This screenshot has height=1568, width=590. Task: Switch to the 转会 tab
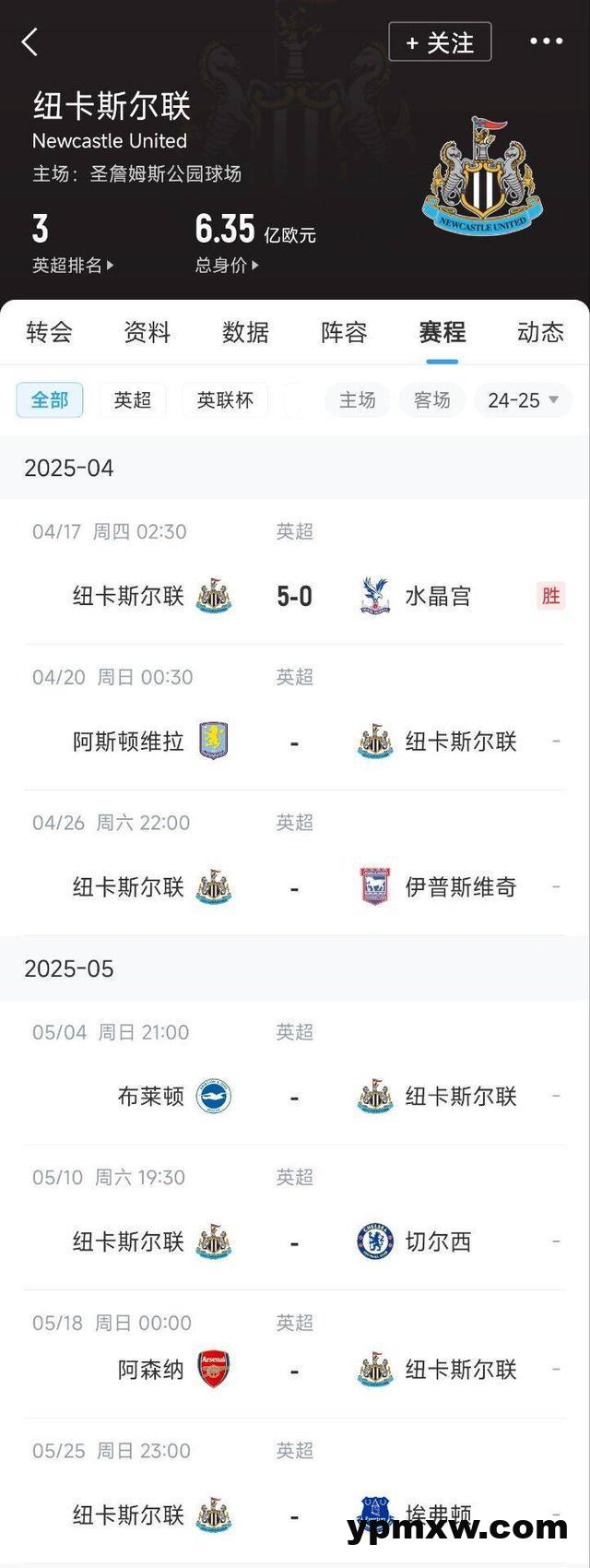[x=49, y=332]
